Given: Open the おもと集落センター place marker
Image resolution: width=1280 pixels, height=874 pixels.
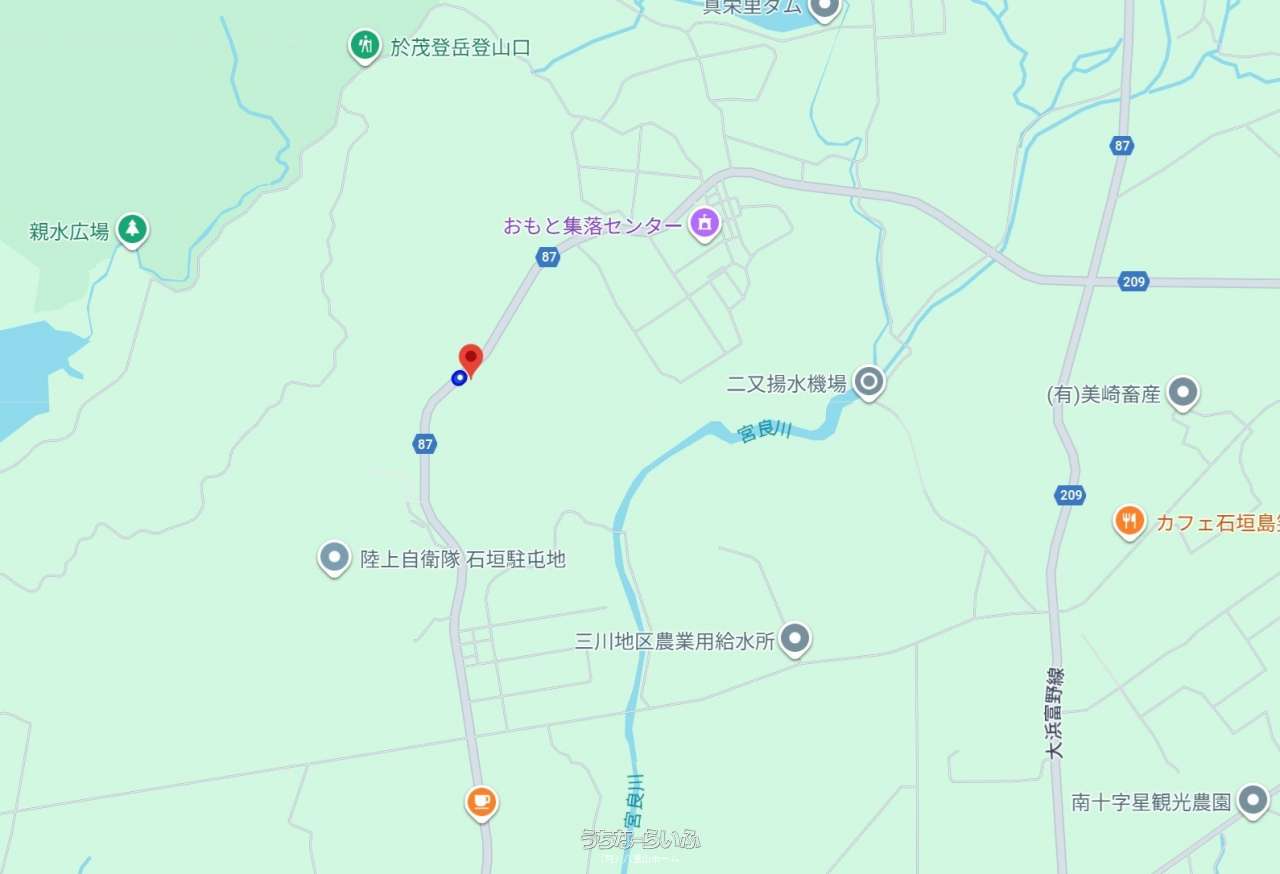Looking at the screenshot, I should 704,223.
